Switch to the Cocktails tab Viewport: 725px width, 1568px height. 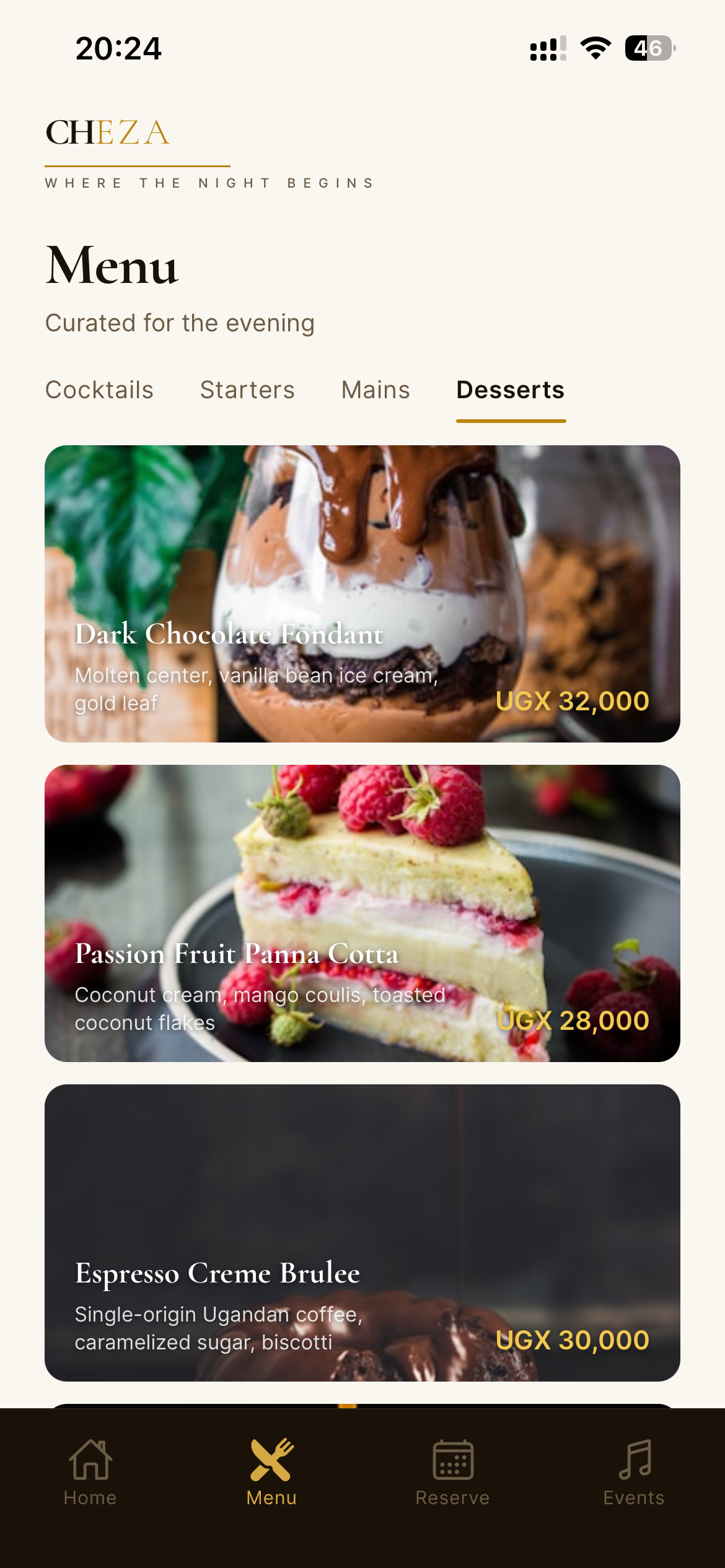tap(99, 390)
